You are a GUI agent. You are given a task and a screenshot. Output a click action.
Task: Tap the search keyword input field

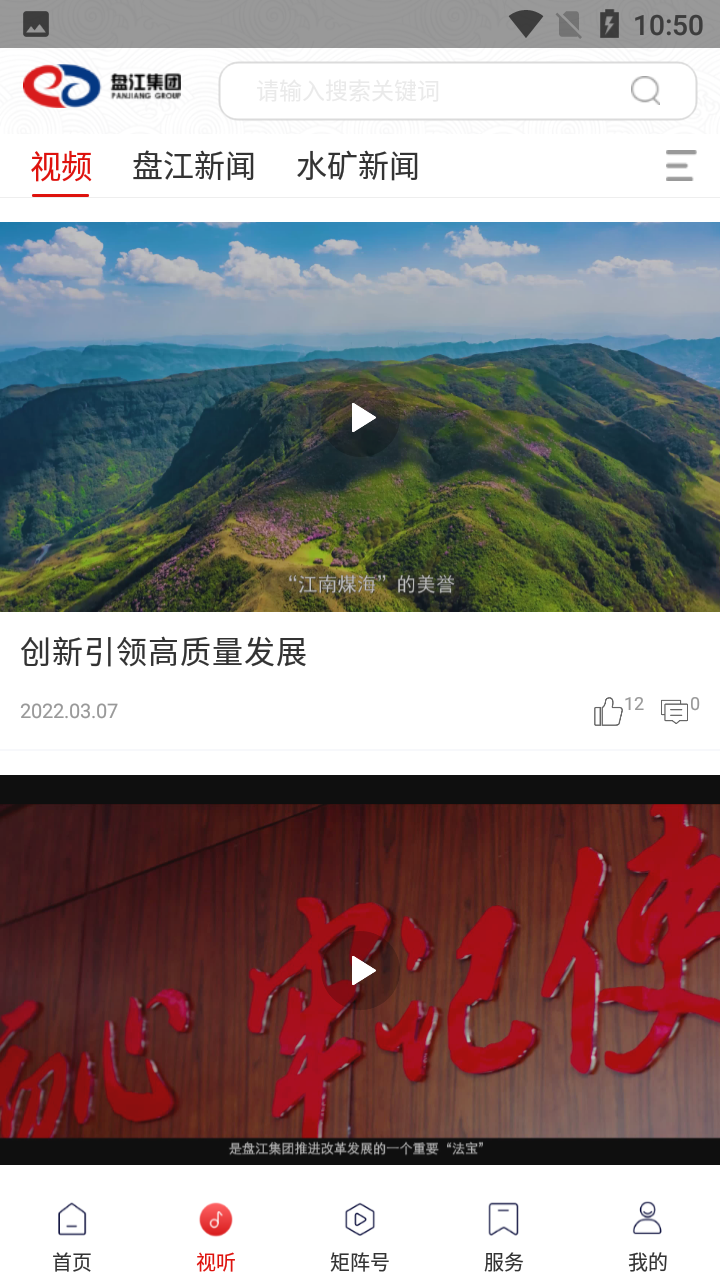pos(420,91)
